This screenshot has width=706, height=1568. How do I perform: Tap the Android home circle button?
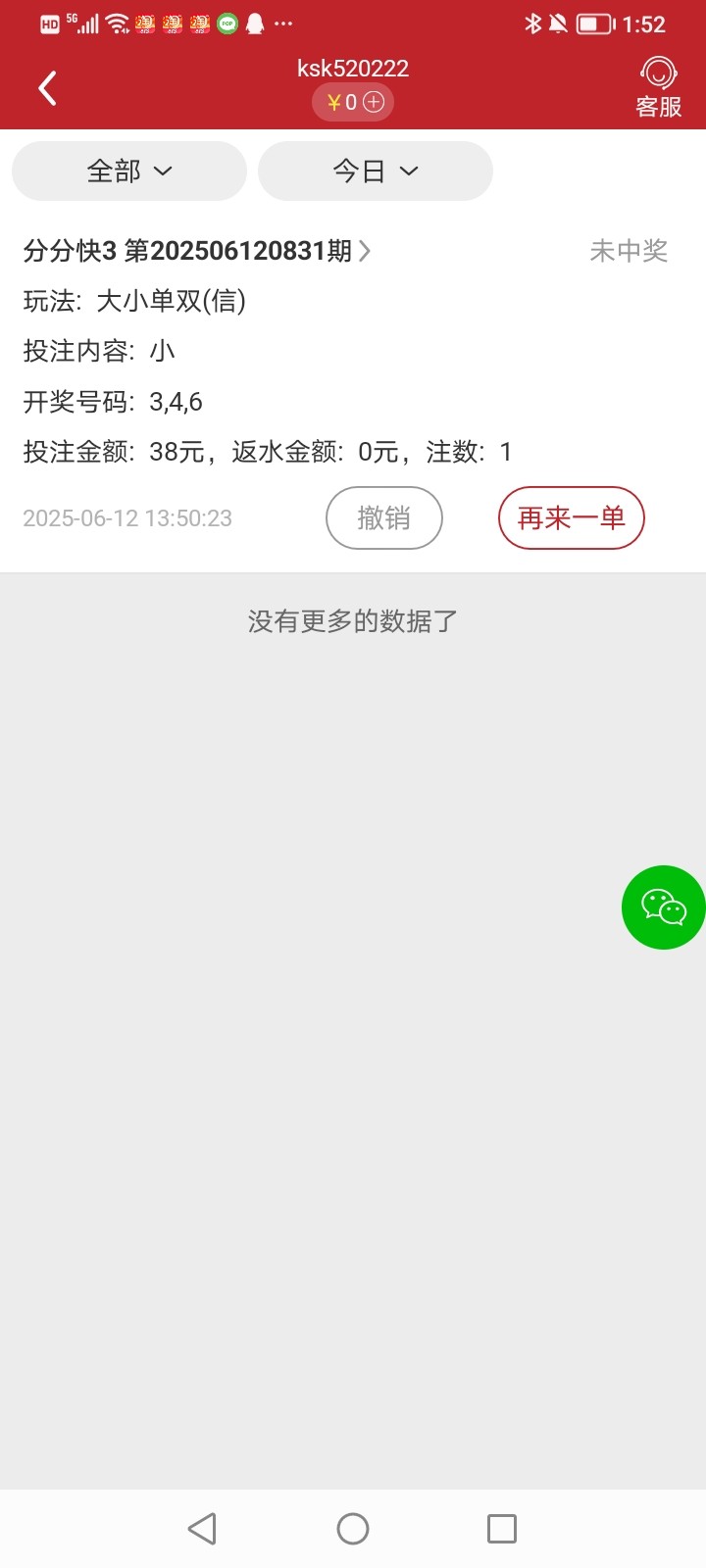(x=352, y=1528)
